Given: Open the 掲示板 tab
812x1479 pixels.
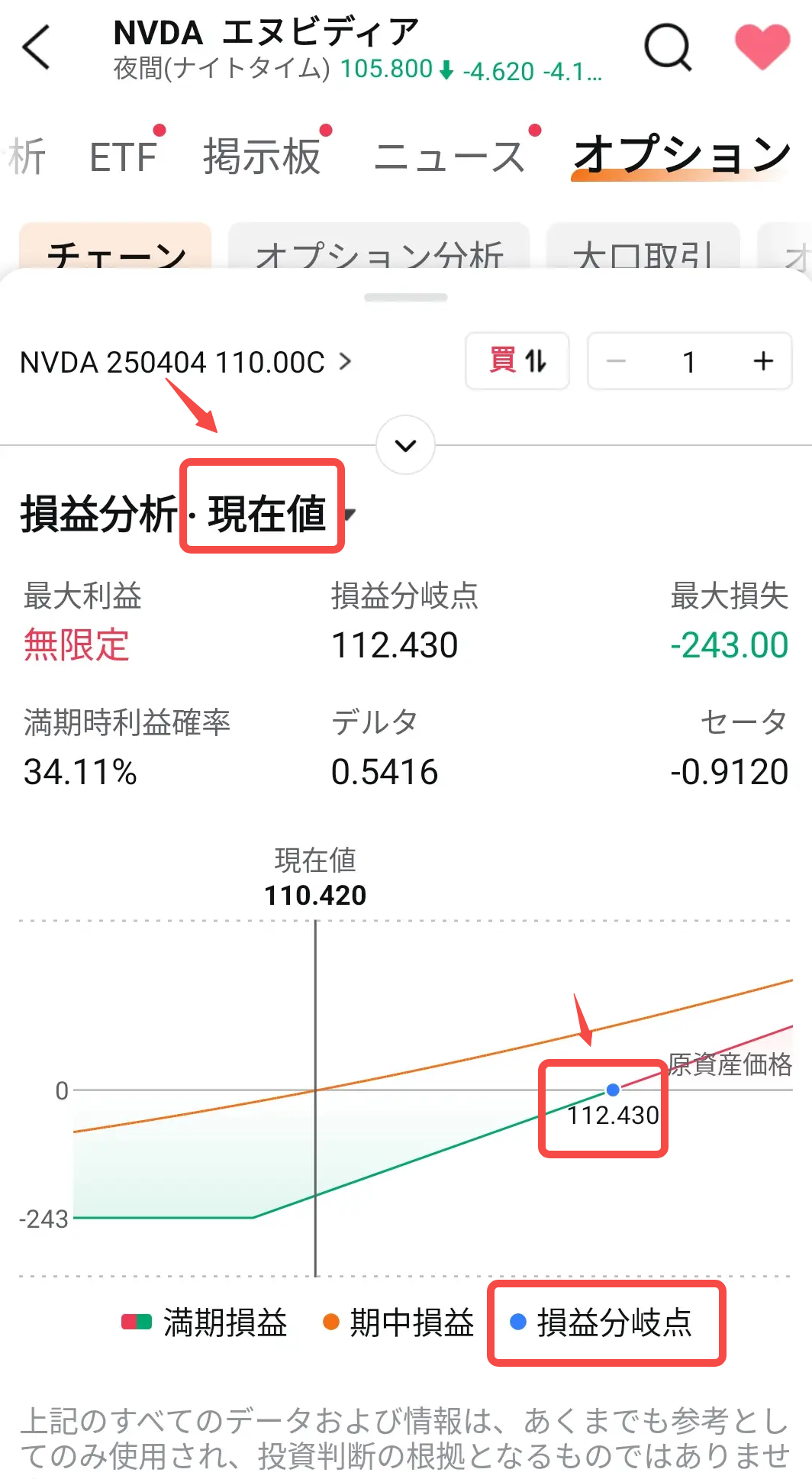Looking at the screenshot, I should (x=262, y=157).
